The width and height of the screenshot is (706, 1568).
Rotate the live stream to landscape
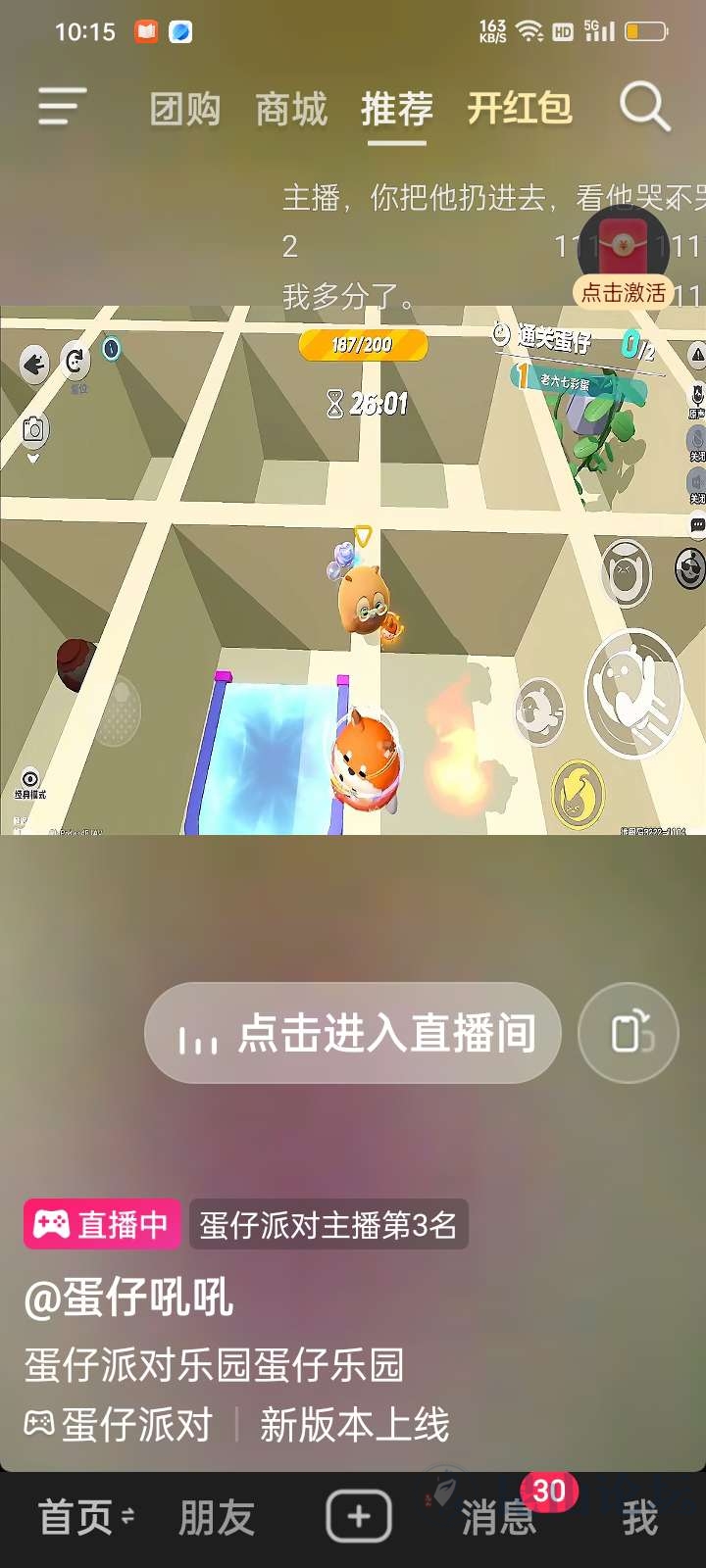[x=629, y=1033]
